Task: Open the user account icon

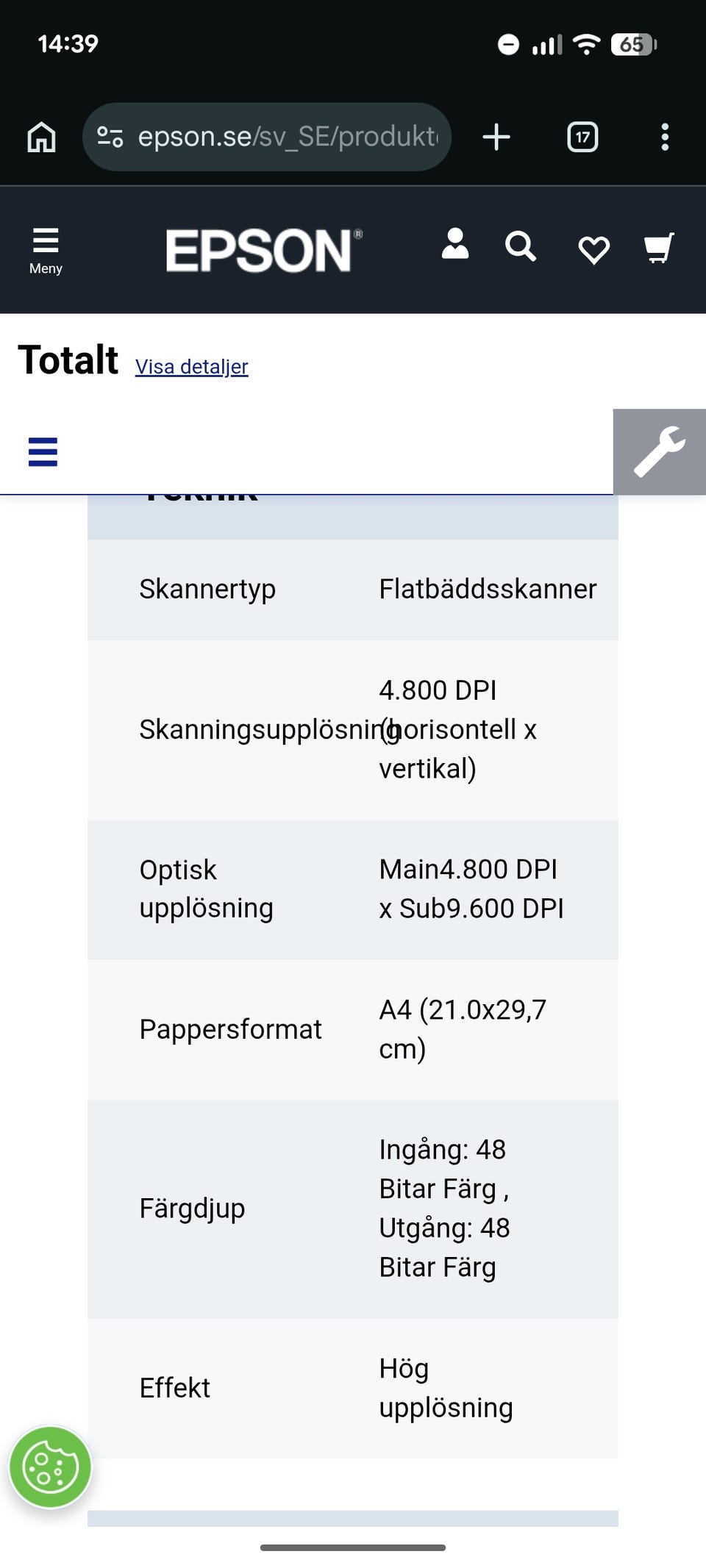Action: [x=455, y=244]
